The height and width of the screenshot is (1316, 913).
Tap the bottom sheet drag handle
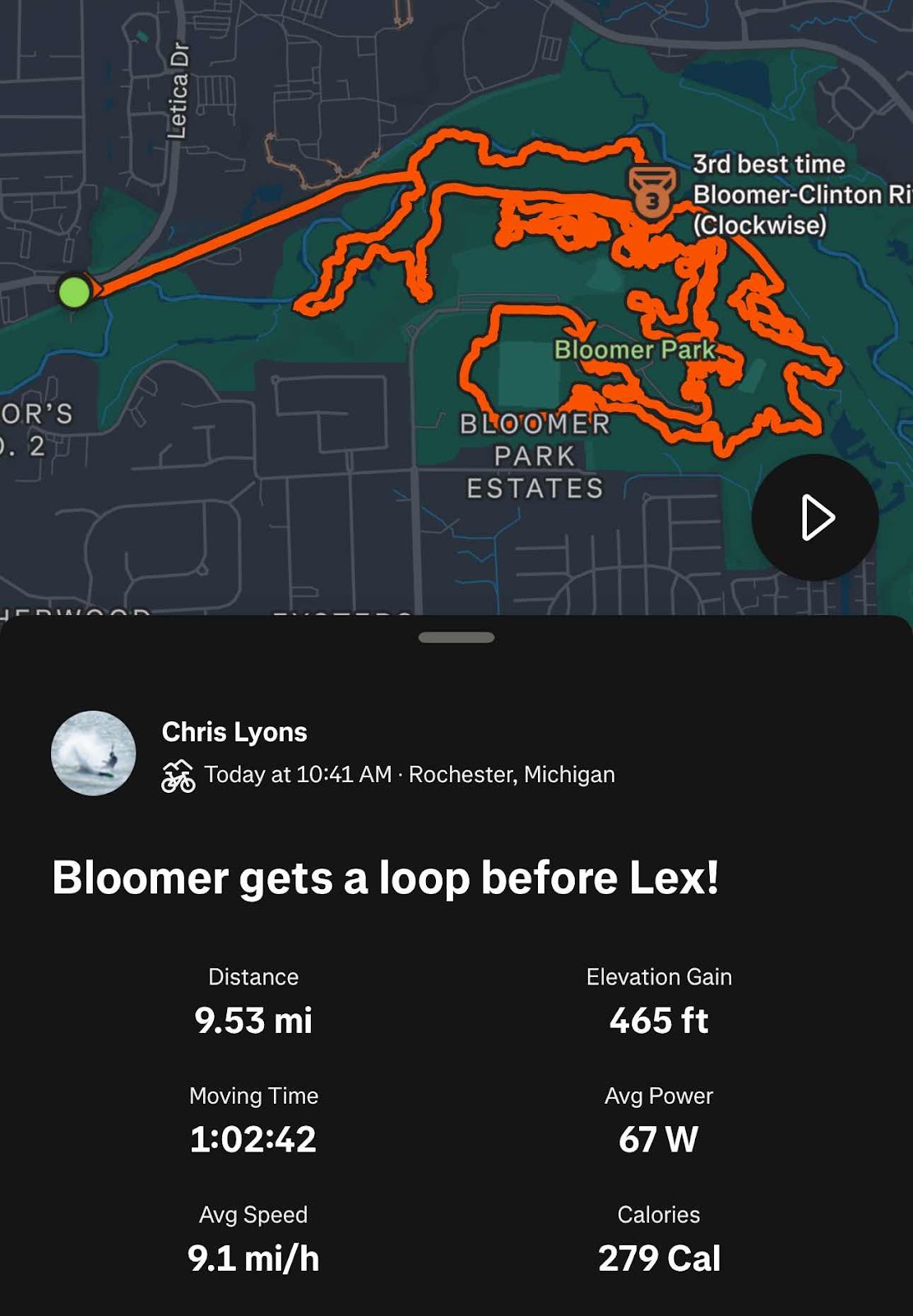[x=456, y=637]
